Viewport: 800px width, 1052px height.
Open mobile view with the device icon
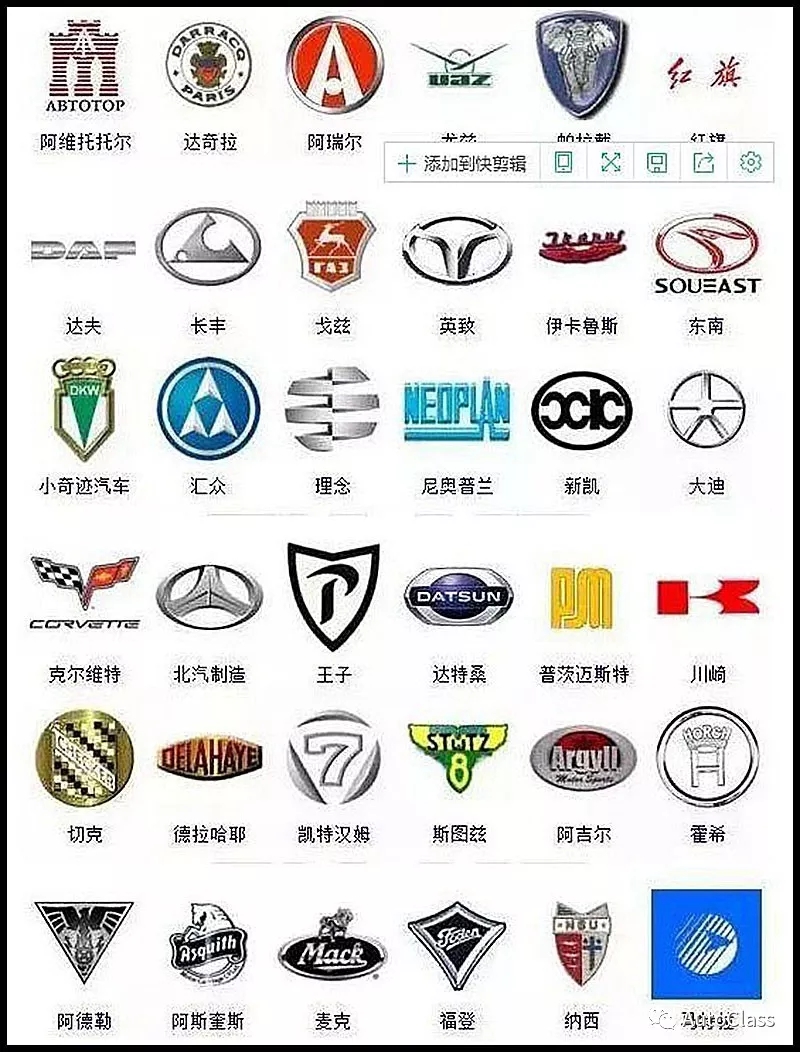coord(564,162)
